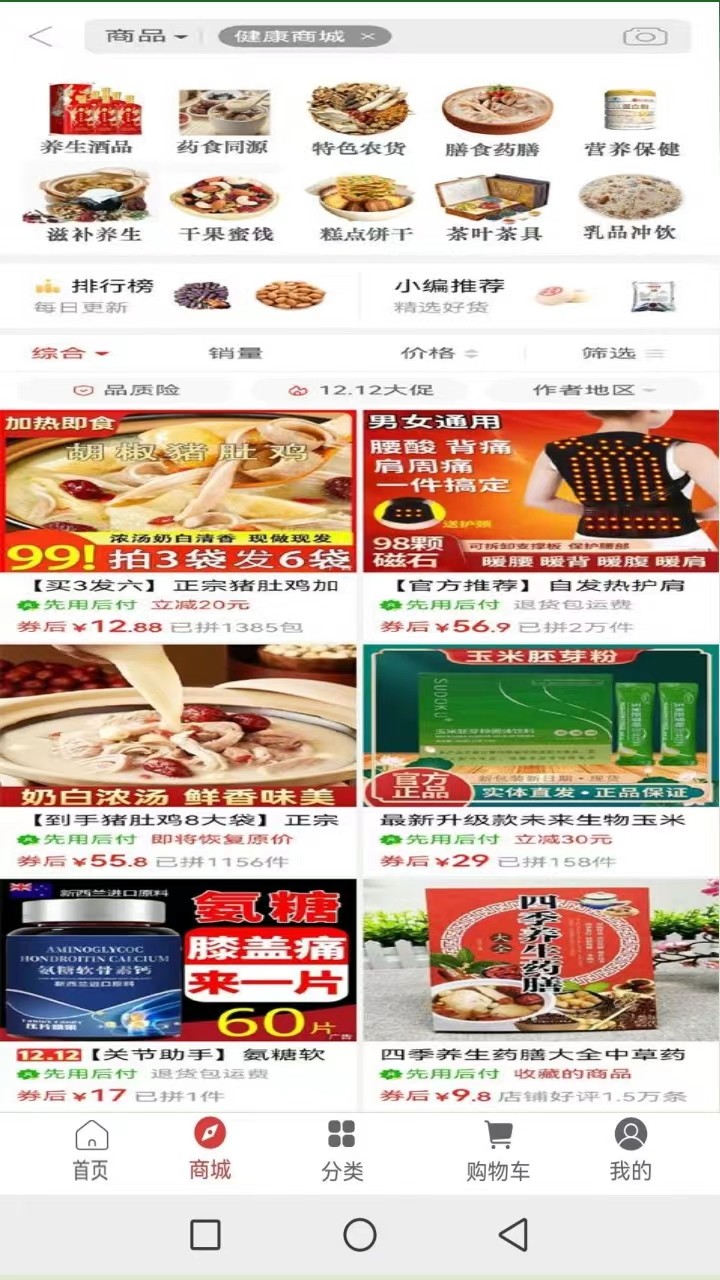The image size is (720, 1280).
Task: Sort products by 价格
Action: [438, 353]
